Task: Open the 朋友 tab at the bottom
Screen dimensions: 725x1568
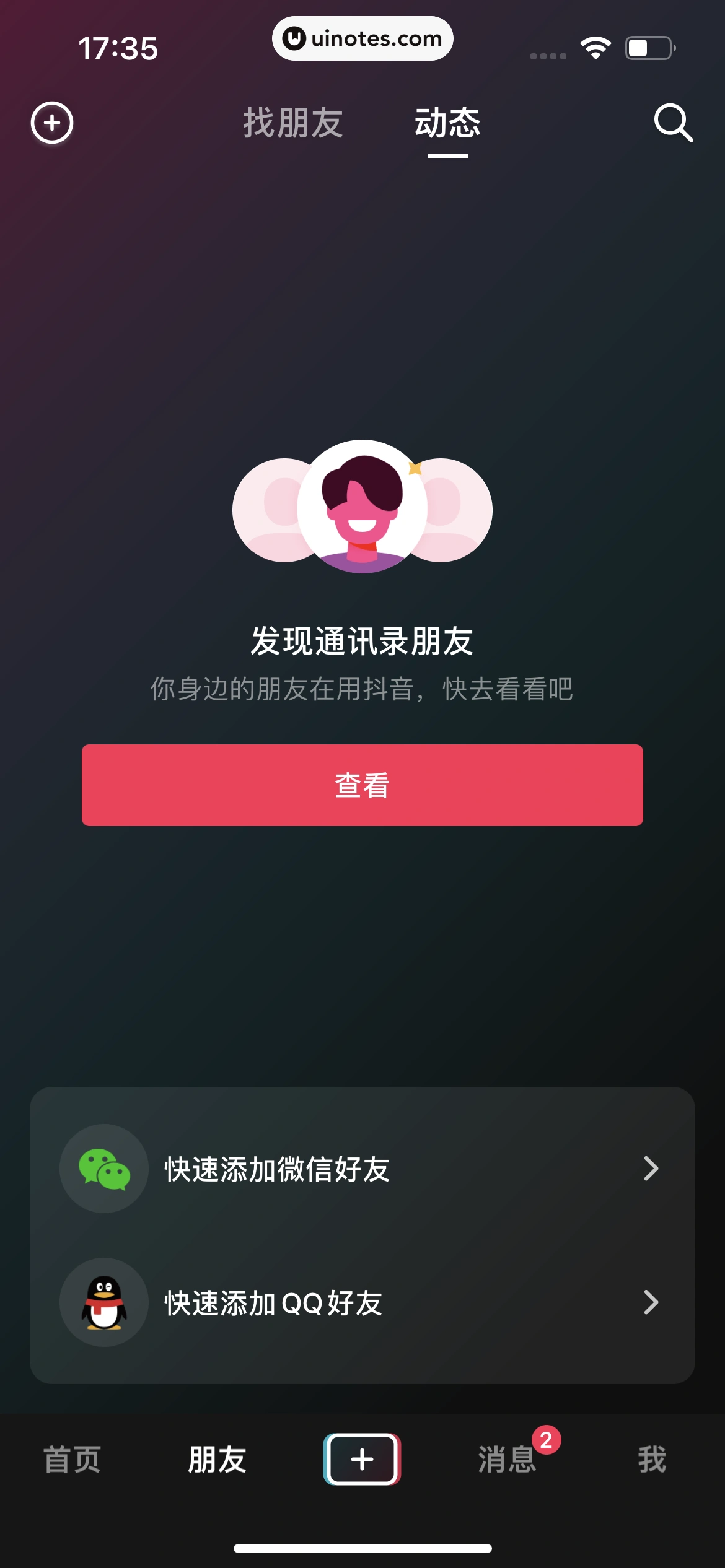Action: click(218, 1460)
